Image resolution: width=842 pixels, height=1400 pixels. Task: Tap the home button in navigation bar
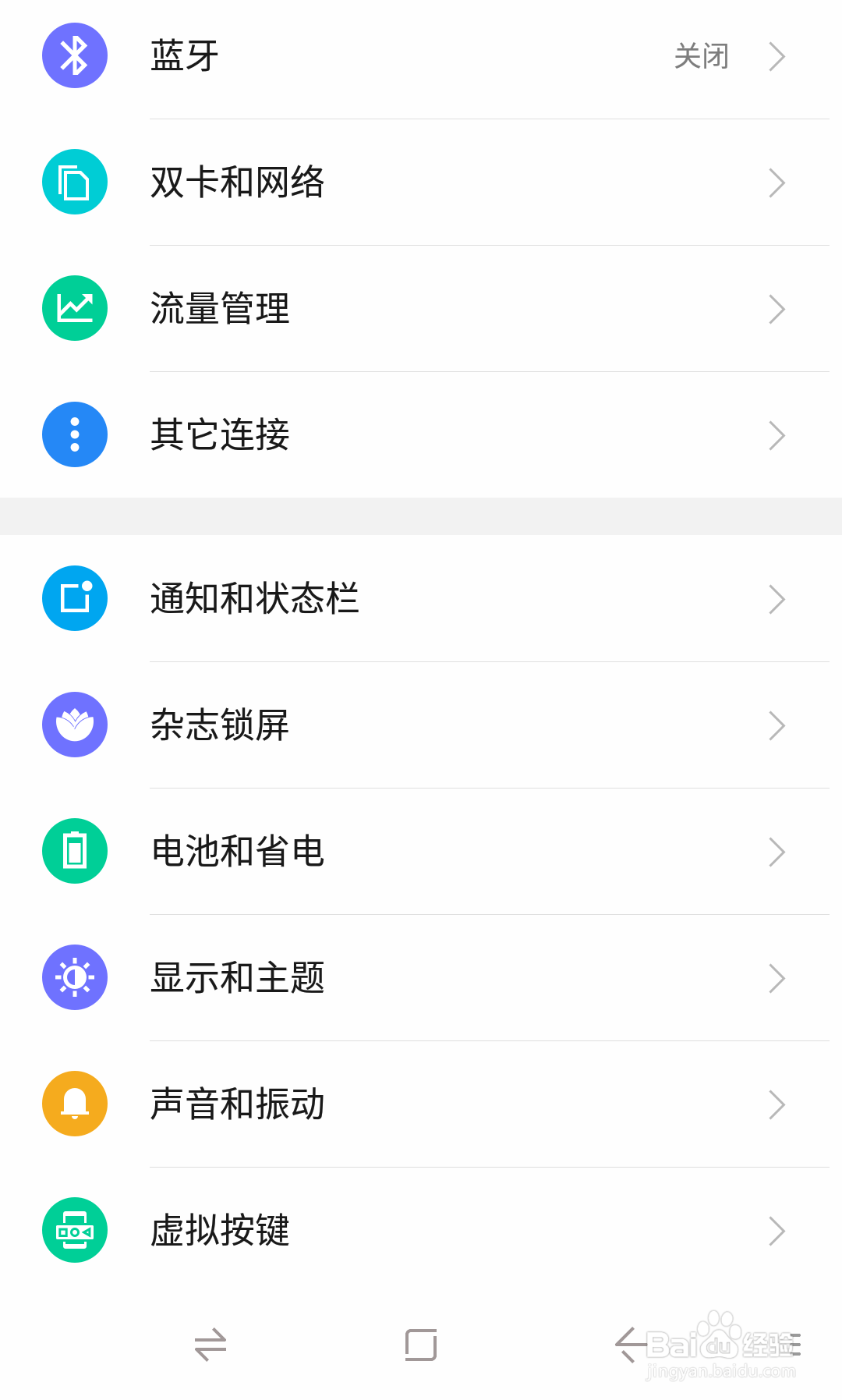point(421,1345)
